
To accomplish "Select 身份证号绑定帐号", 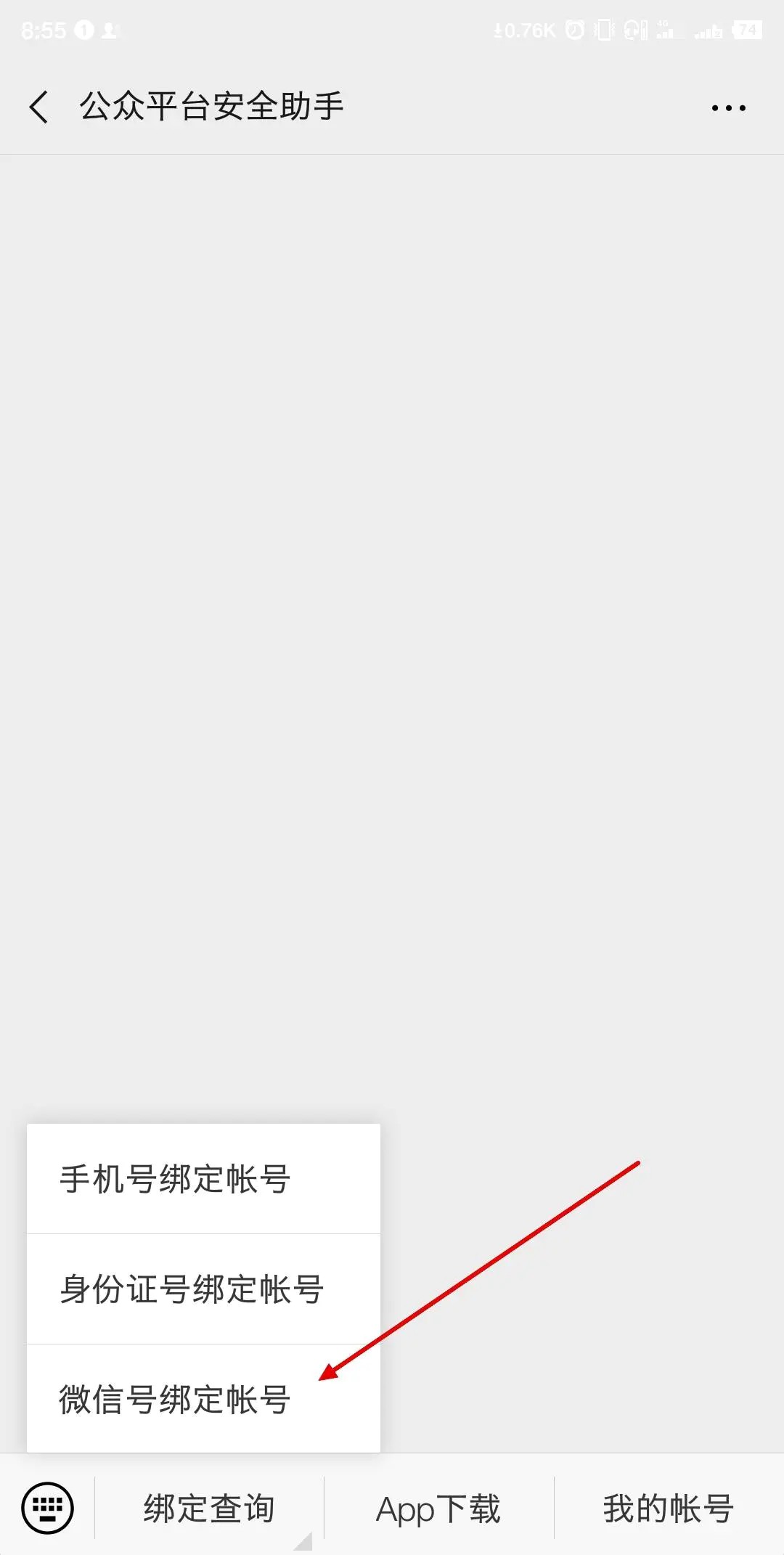I will coord(203,1289).
